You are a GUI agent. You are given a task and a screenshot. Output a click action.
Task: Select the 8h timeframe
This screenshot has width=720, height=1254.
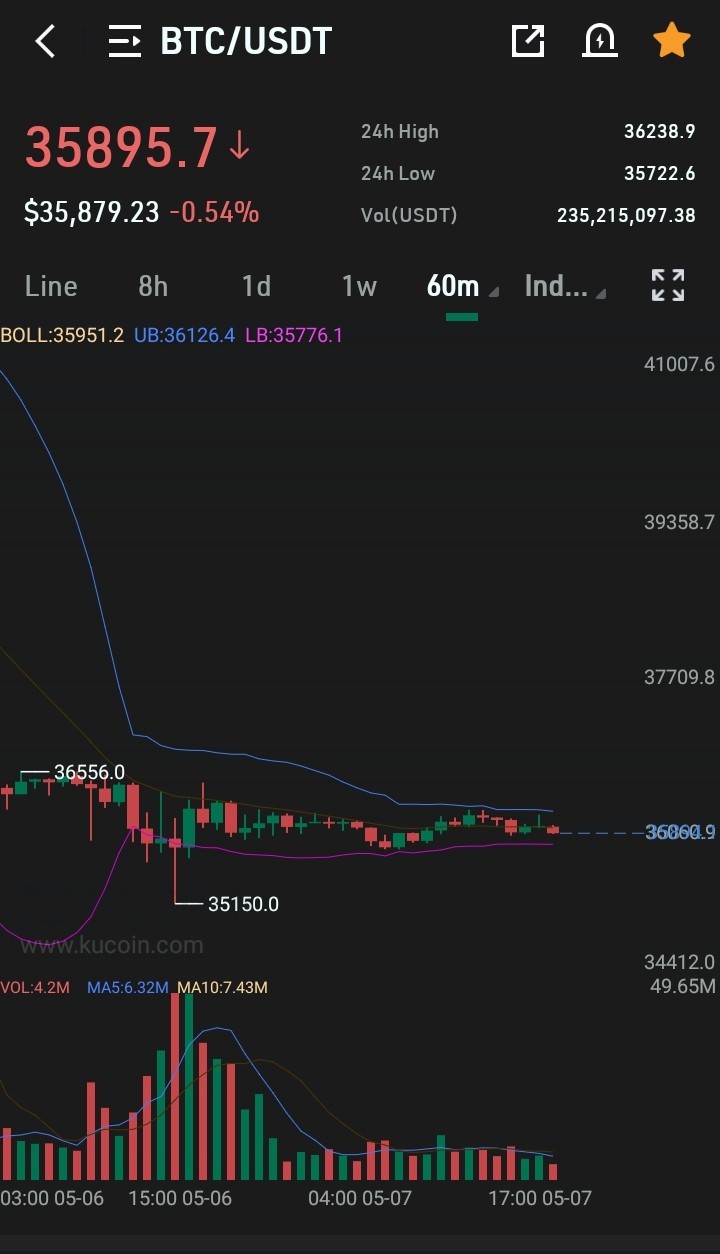[x=153, y=286]
